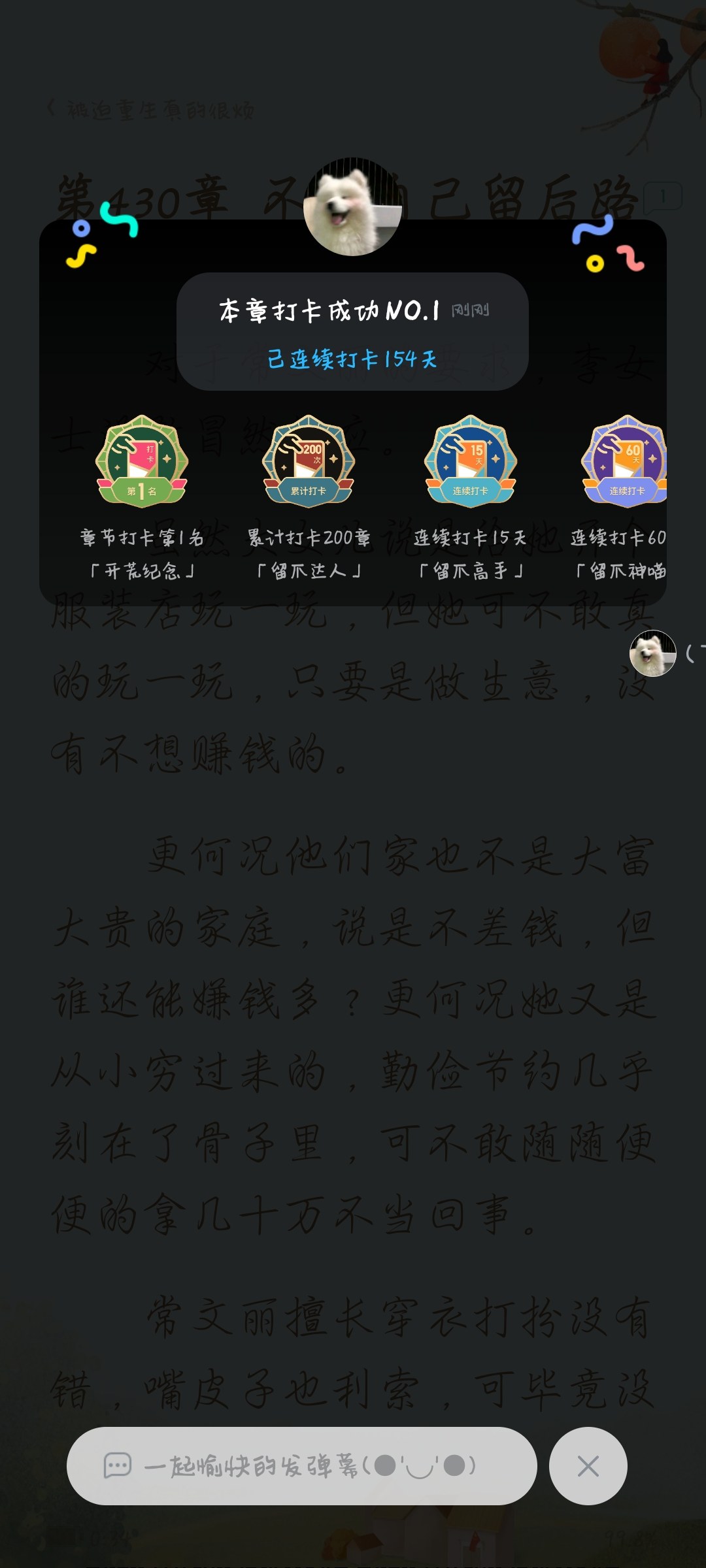This screenshot has height=1568, width=706.
Task: Open the 章节打卡第1名 badge
Action: (142, 462)
